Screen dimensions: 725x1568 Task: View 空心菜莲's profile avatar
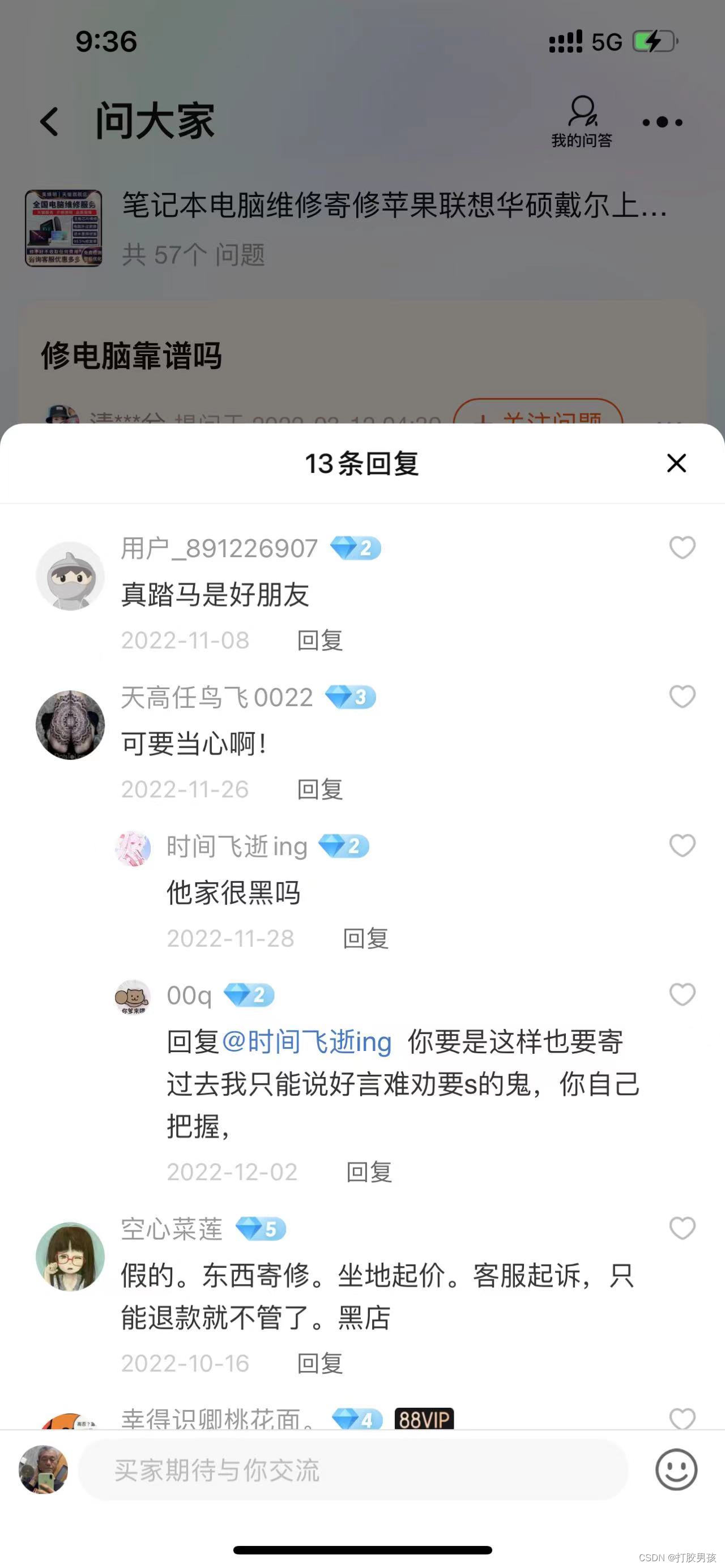point(70,1257)
